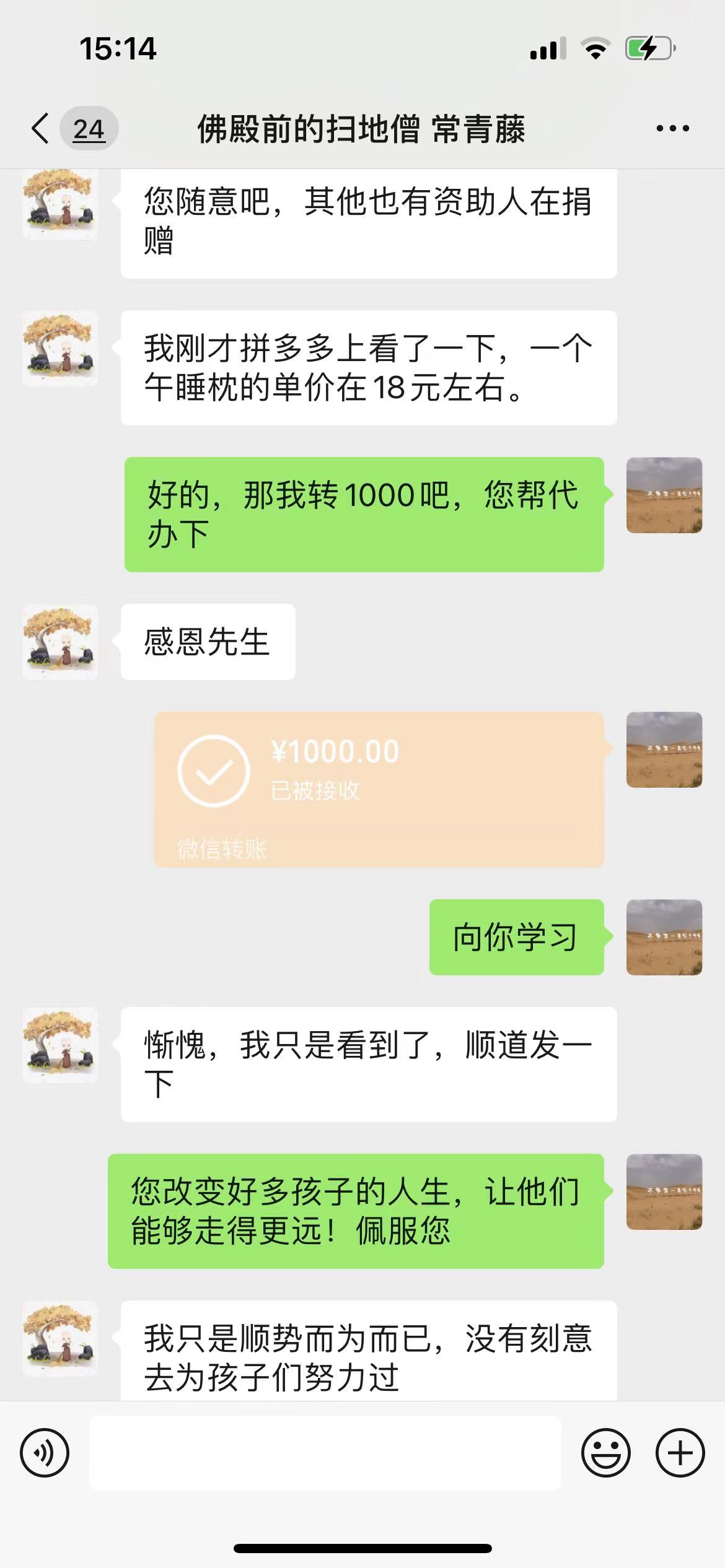Open the ¥1000.00 WeChat transfer details
The width and height of the screenshot is (725, 1568).
[379, 789]
